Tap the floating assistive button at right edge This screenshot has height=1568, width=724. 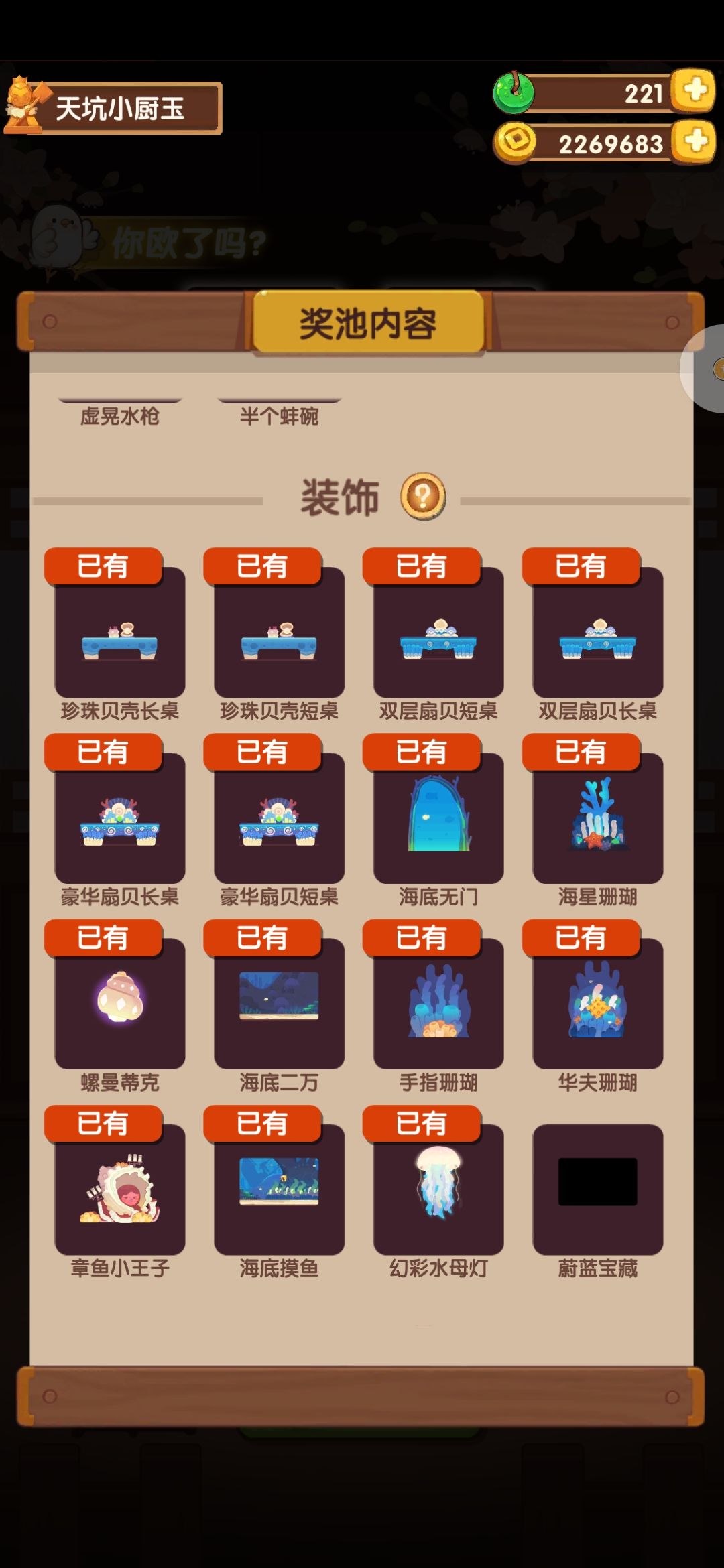click(x=704, y=369)
